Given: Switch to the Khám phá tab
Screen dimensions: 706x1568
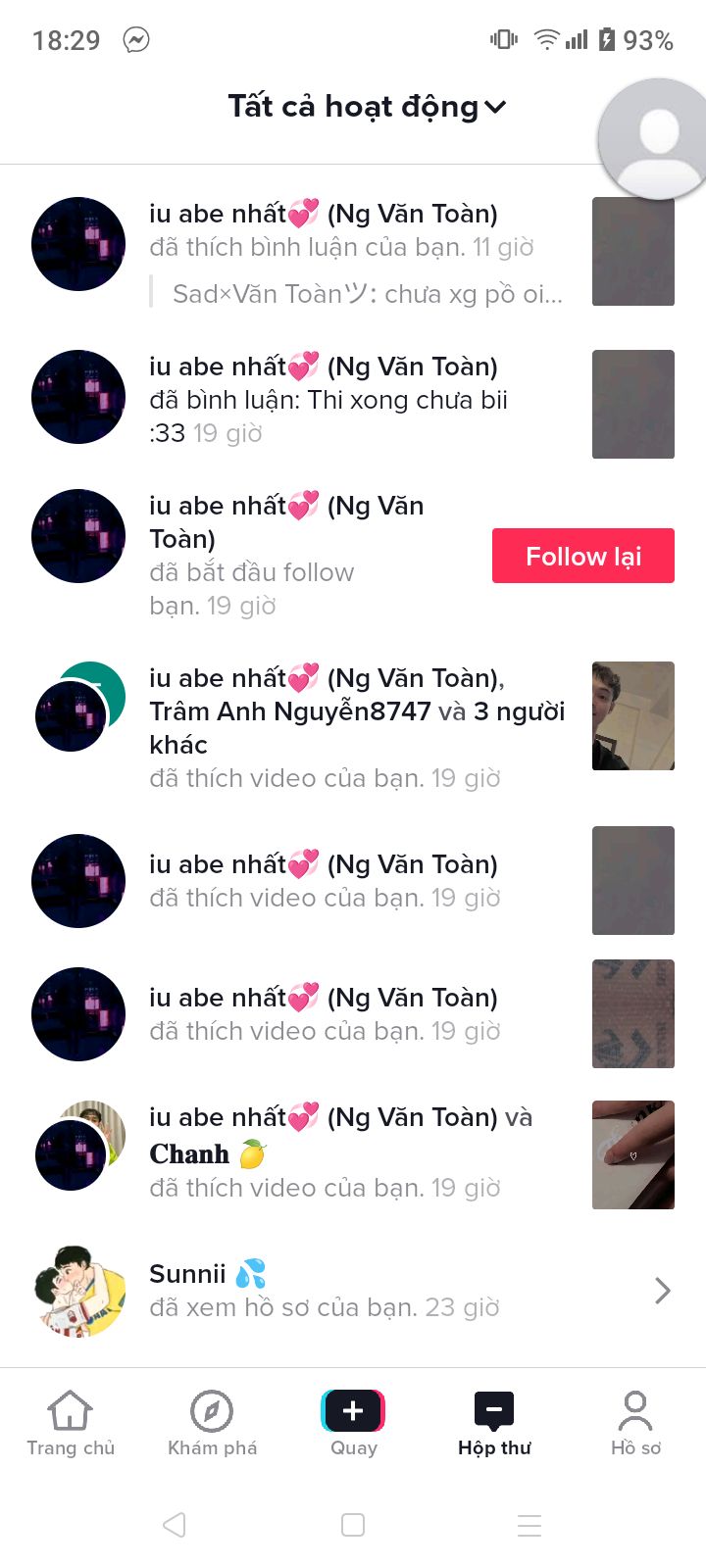Looking at the screenshot, I should (x=212, y=1423).
